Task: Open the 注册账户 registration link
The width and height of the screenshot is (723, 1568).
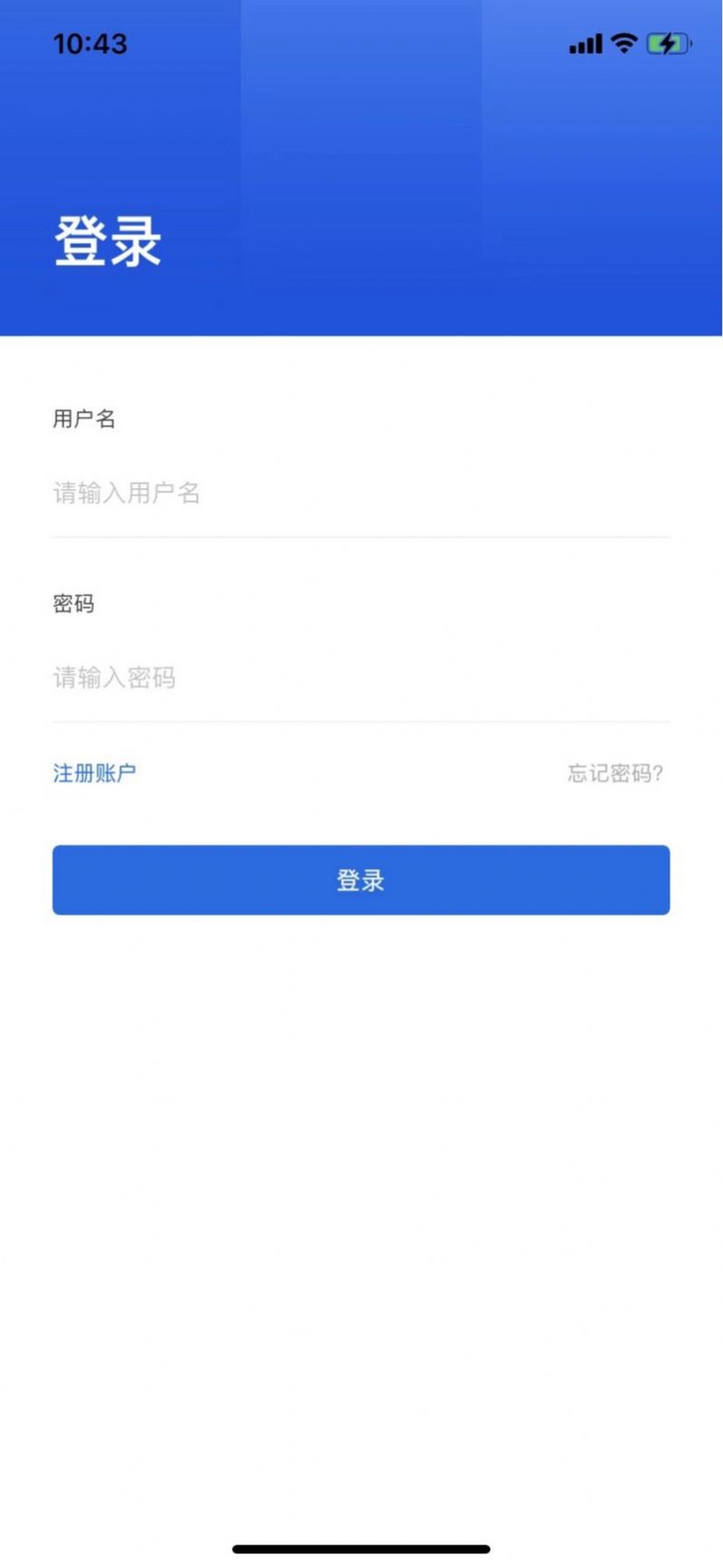Action: (x=94, y=774)
